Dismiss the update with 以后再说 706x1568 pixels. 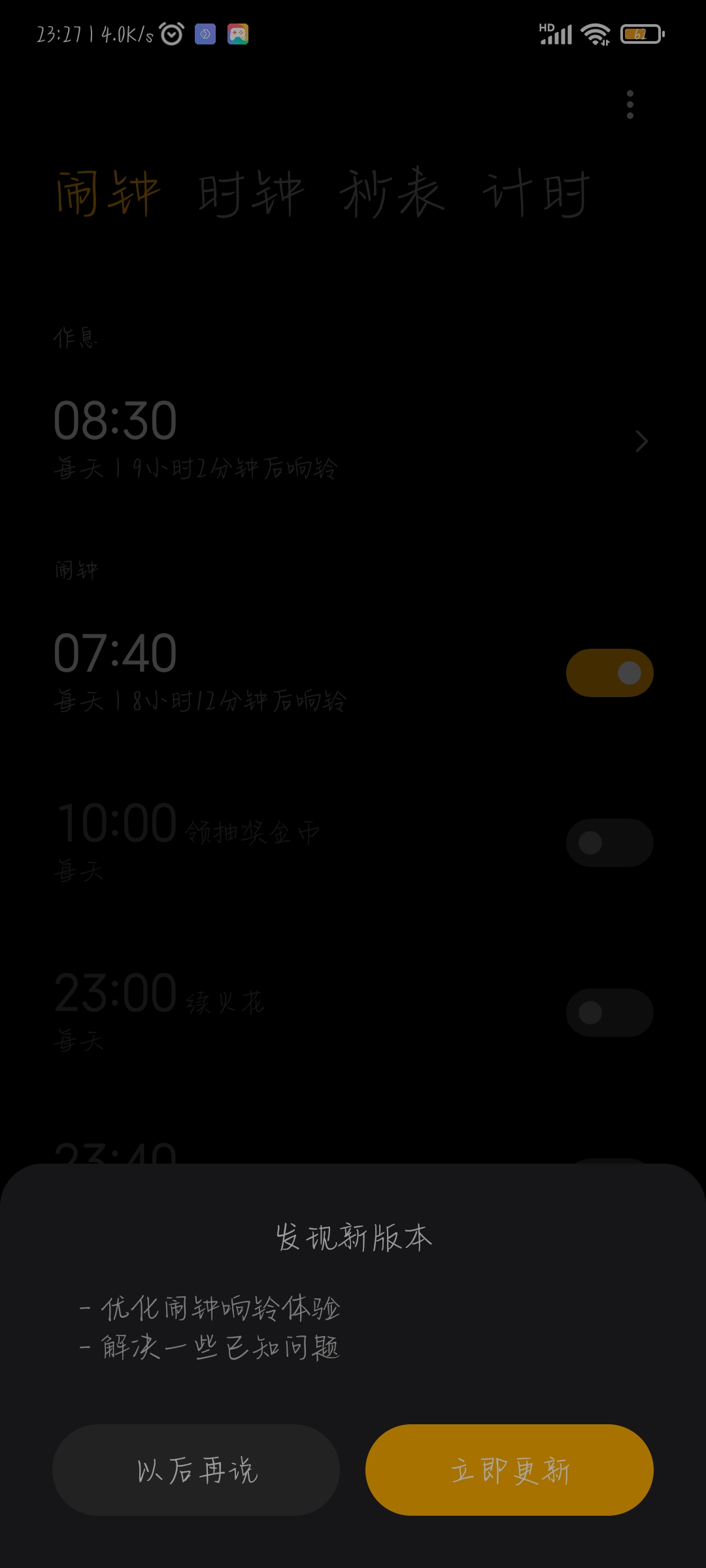tap(196, 1469)
